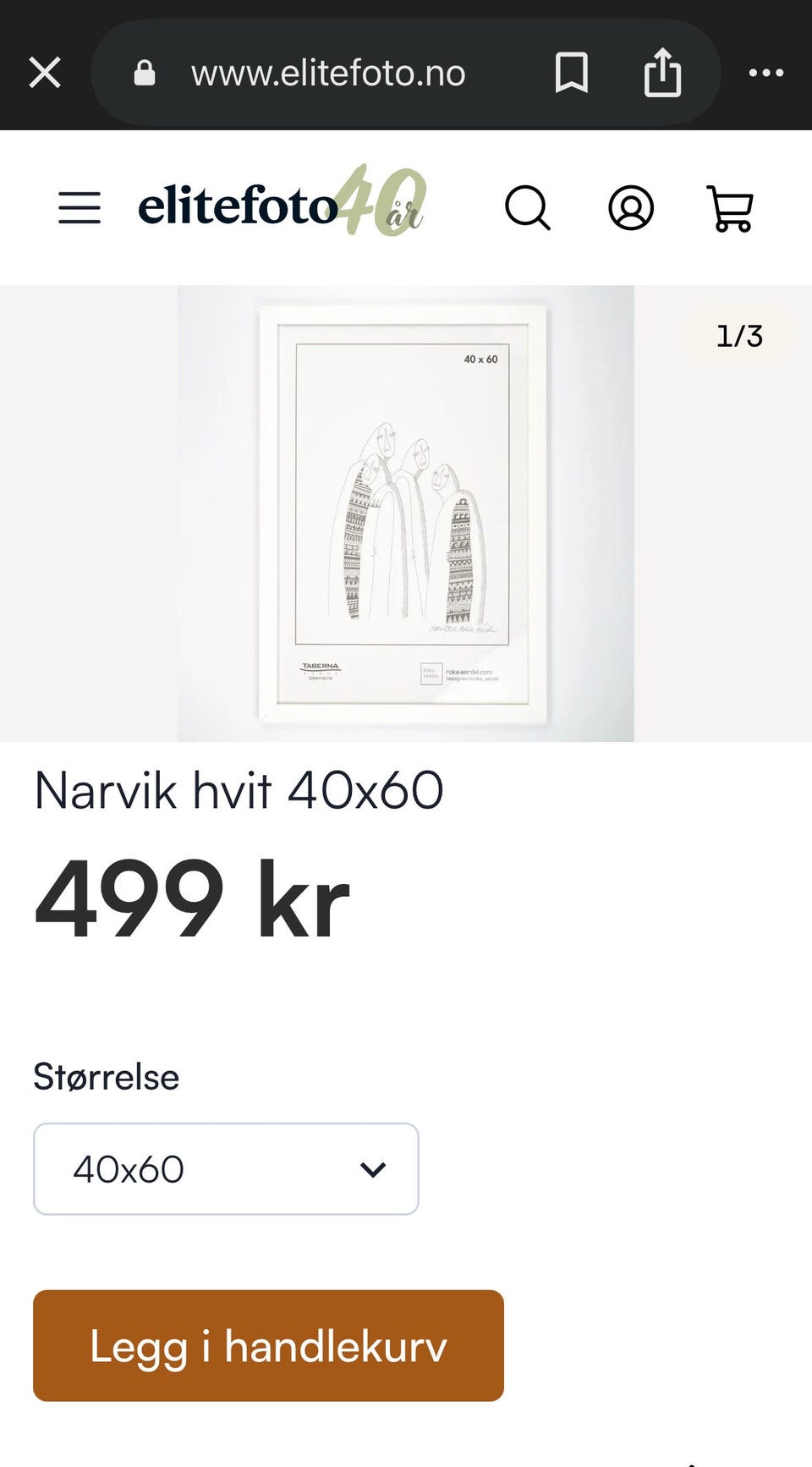Share the page via browser share icon
Viewport: 812px width, 1467px height.
coord(662,73)
